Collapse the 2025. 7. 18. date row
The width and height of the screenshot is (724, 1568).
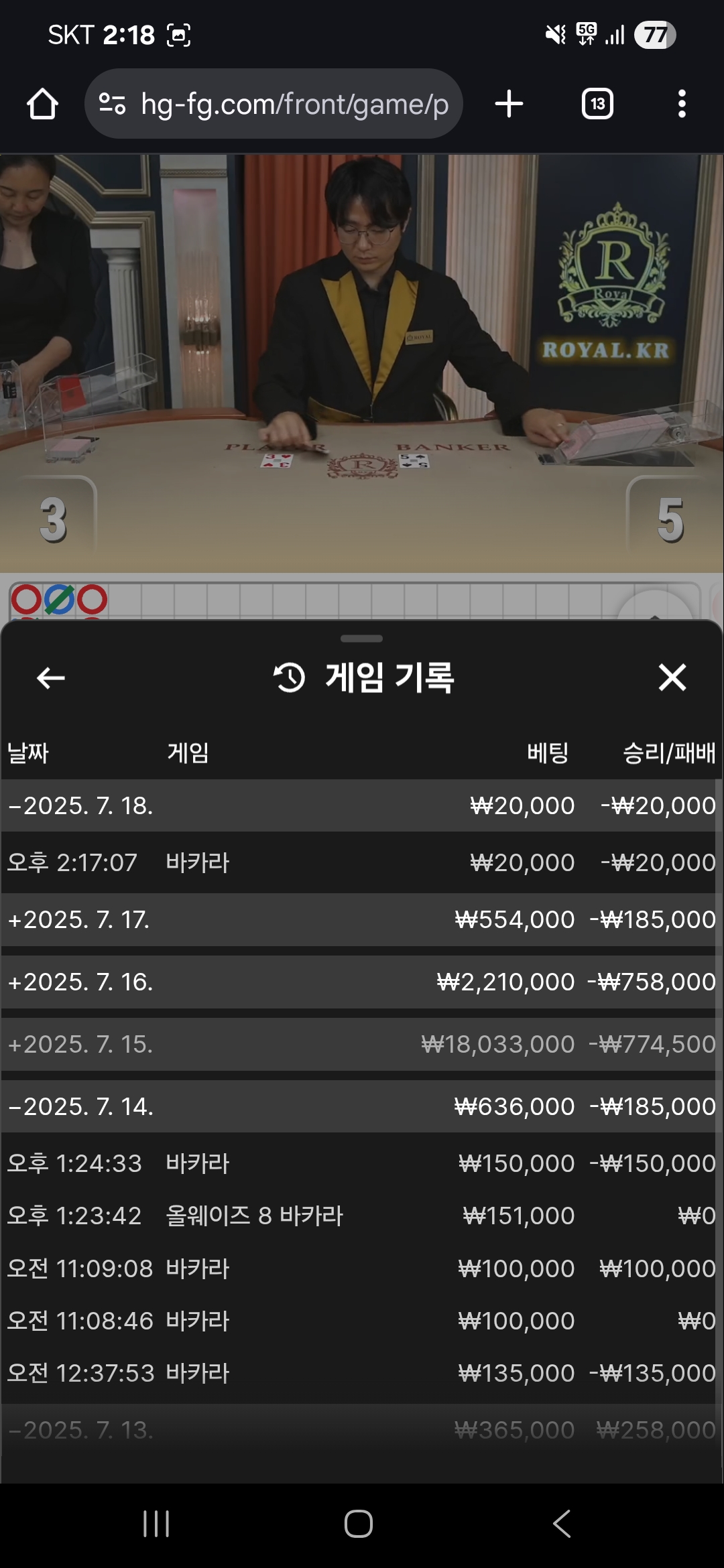pos(359,805)
